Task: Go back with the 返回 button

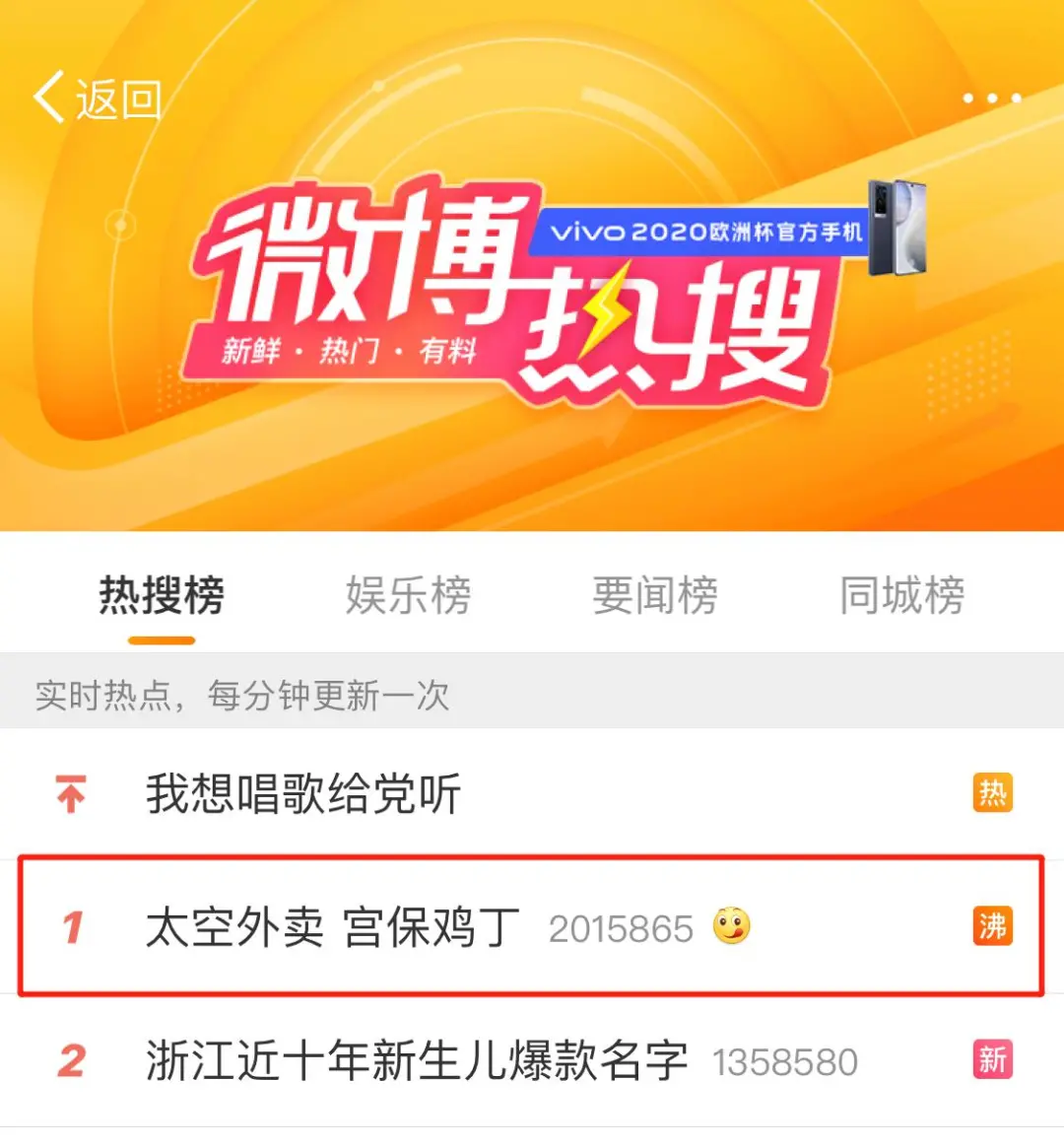Action: click(99, 99)
